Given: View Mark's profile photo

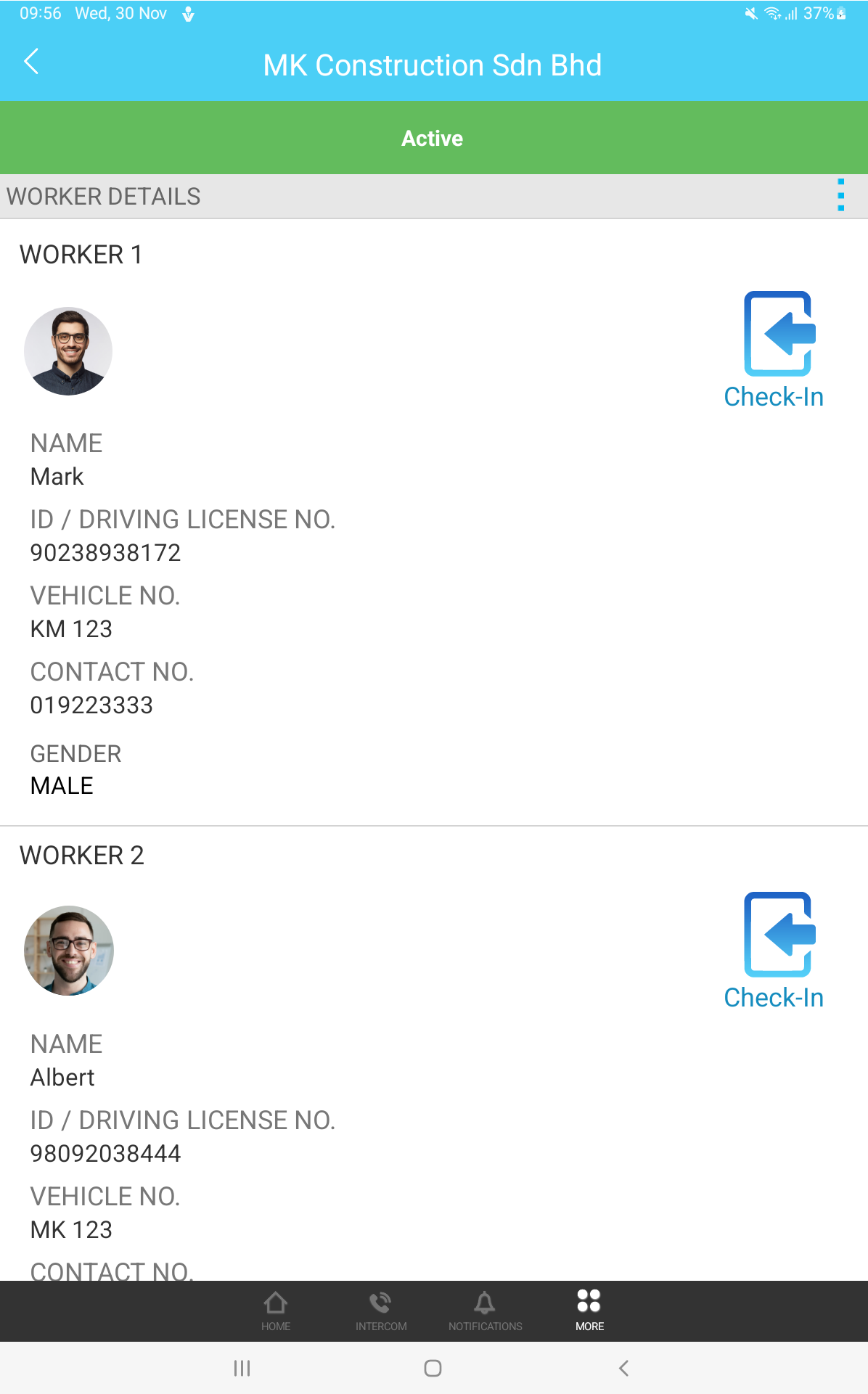Looking at the screenshot, I should tap(68, 351).
